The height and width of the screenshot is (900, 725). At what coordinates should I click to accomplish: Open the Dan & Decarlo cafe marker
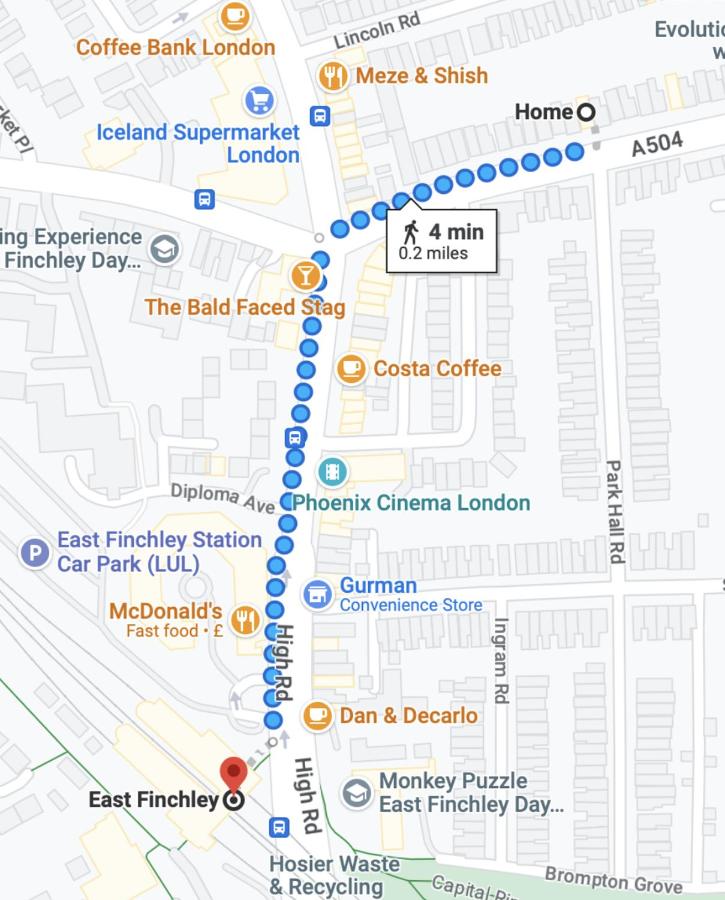click(317, 715)
